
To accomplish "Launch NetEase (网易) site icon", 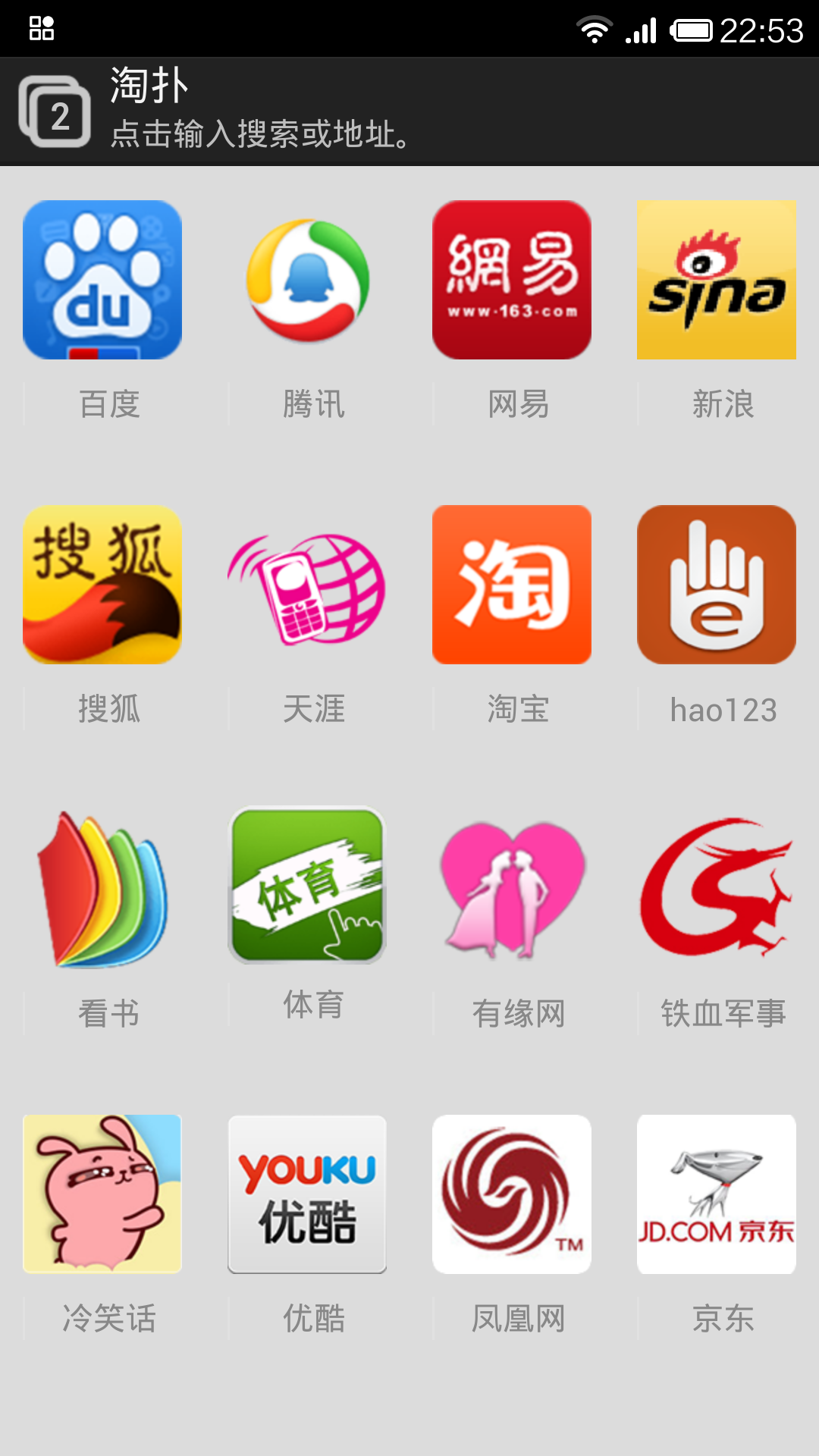I will [x=511, y=279].
